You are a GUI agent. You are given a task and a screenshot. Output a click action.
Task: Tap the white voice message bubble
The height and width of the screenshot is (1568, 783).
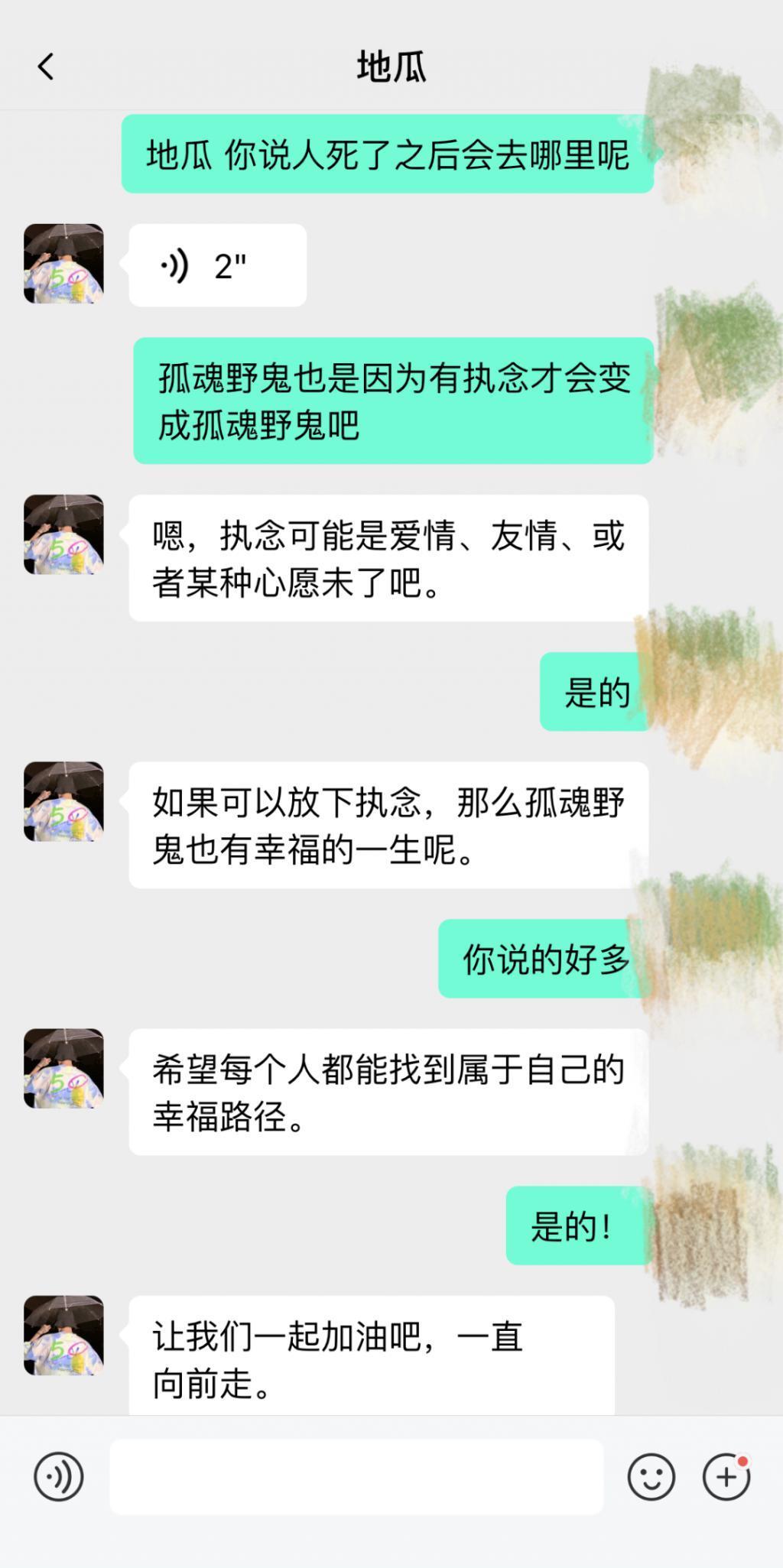click(216, 265)
